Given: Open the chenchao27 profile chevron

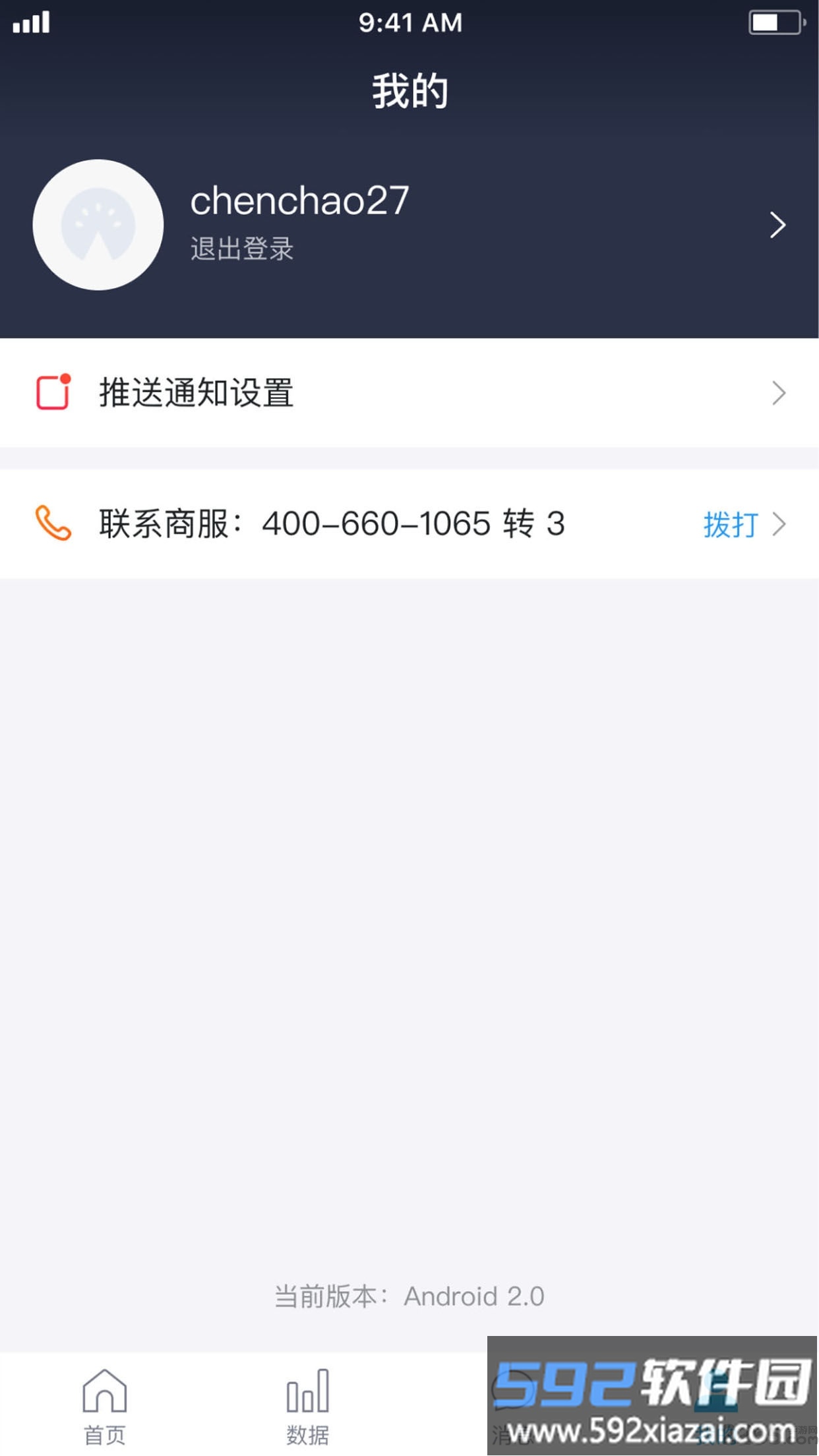Looking at the screenshot, I should point(777,225).
